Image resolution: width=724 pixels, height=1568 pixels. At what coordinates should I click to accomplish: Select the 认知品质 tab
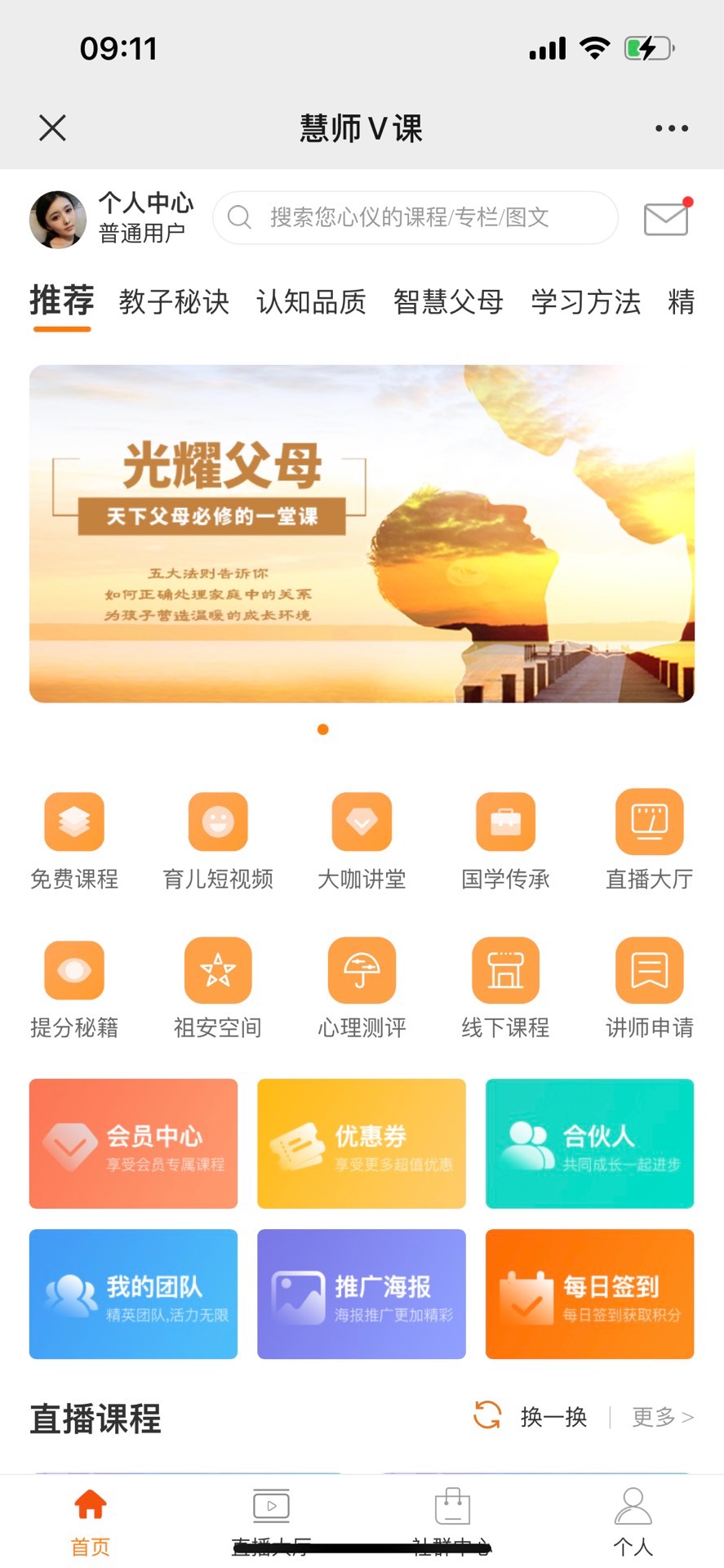[x=311, y=302]
